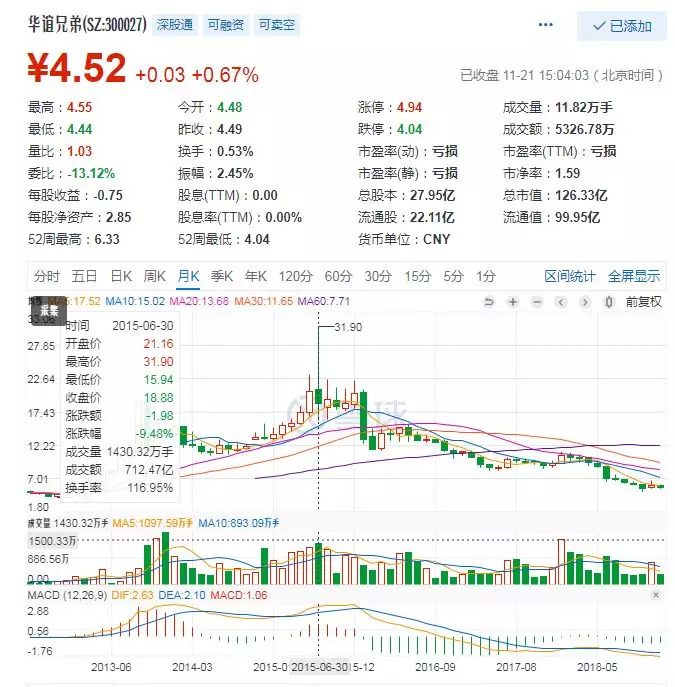Switch to the 五日 chart tab
675x687 pixels.
(84, 276)
